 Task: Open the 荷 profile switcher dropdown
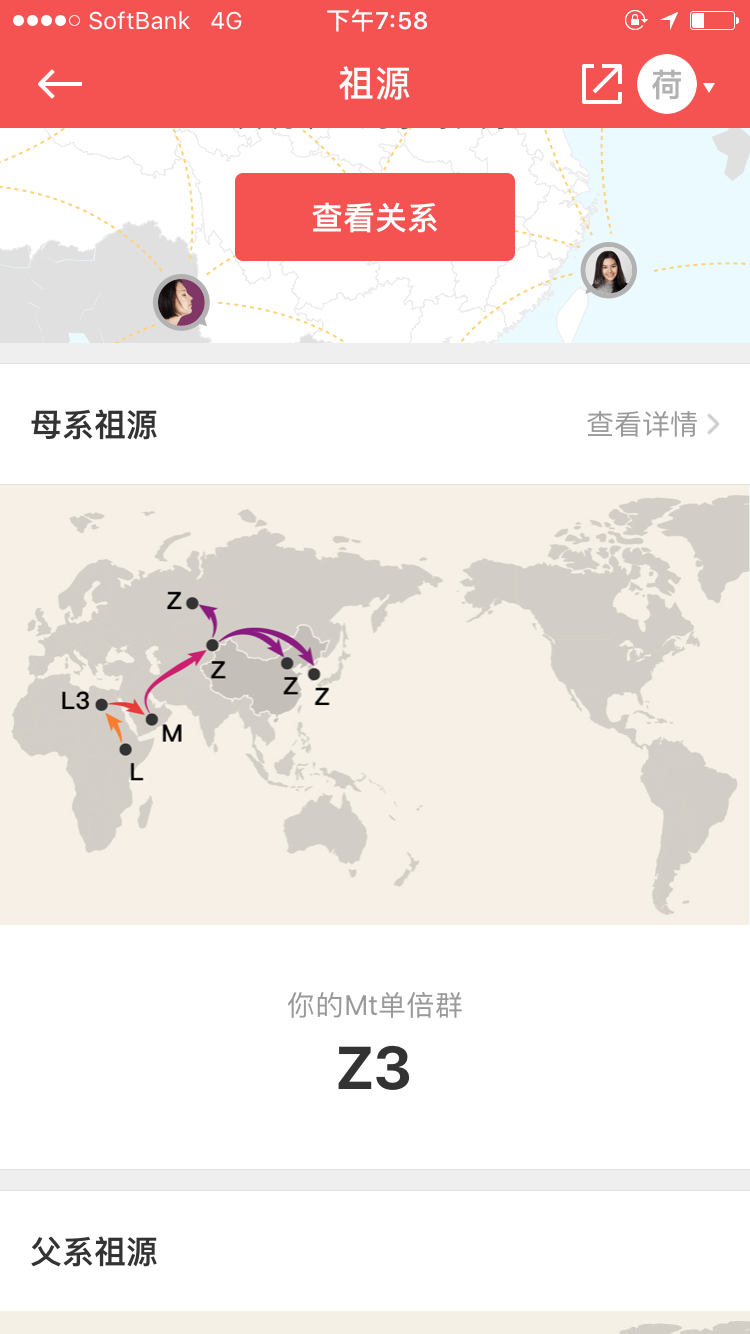677,85
